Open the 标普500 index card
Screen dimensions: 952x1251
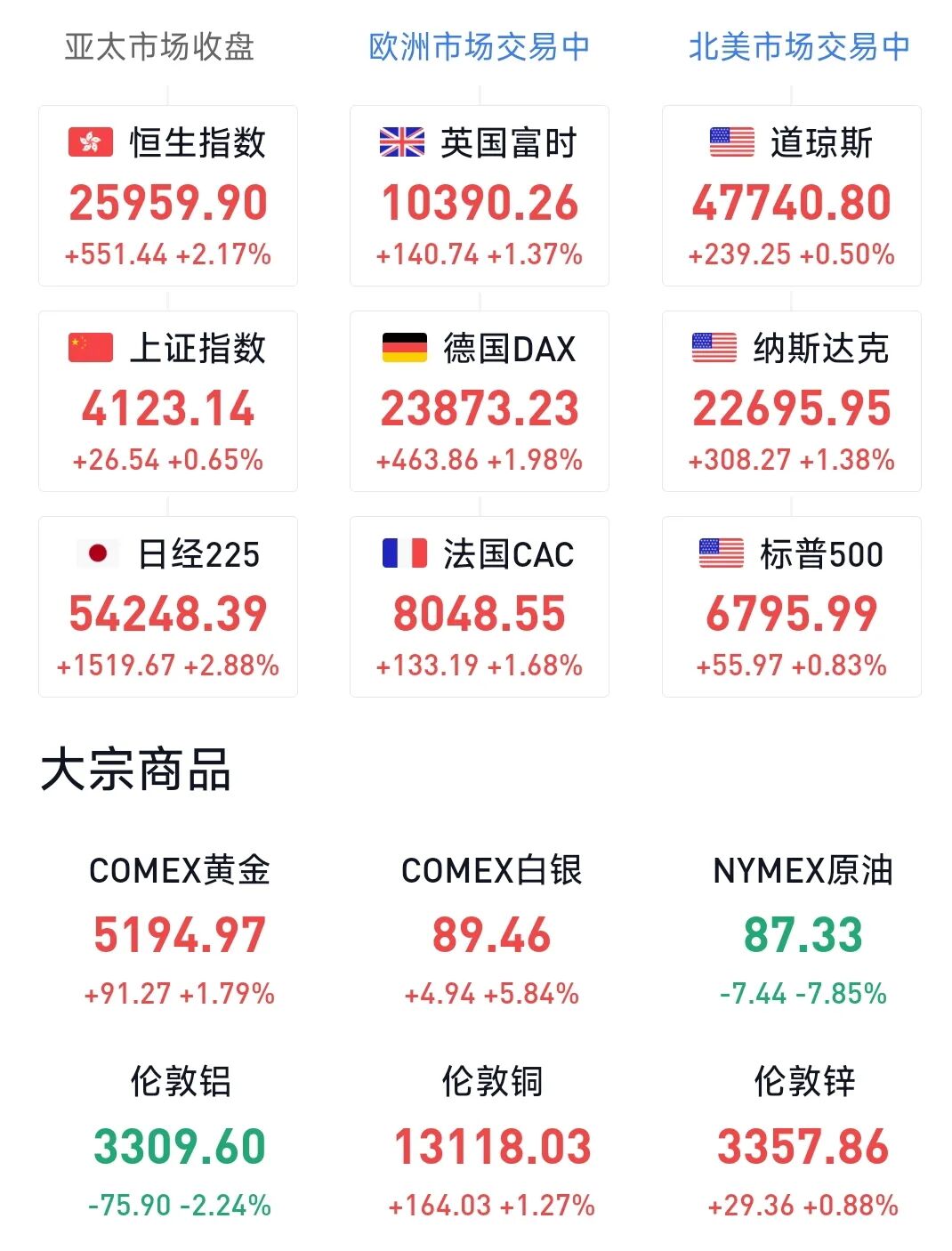[x=792, y=608]
